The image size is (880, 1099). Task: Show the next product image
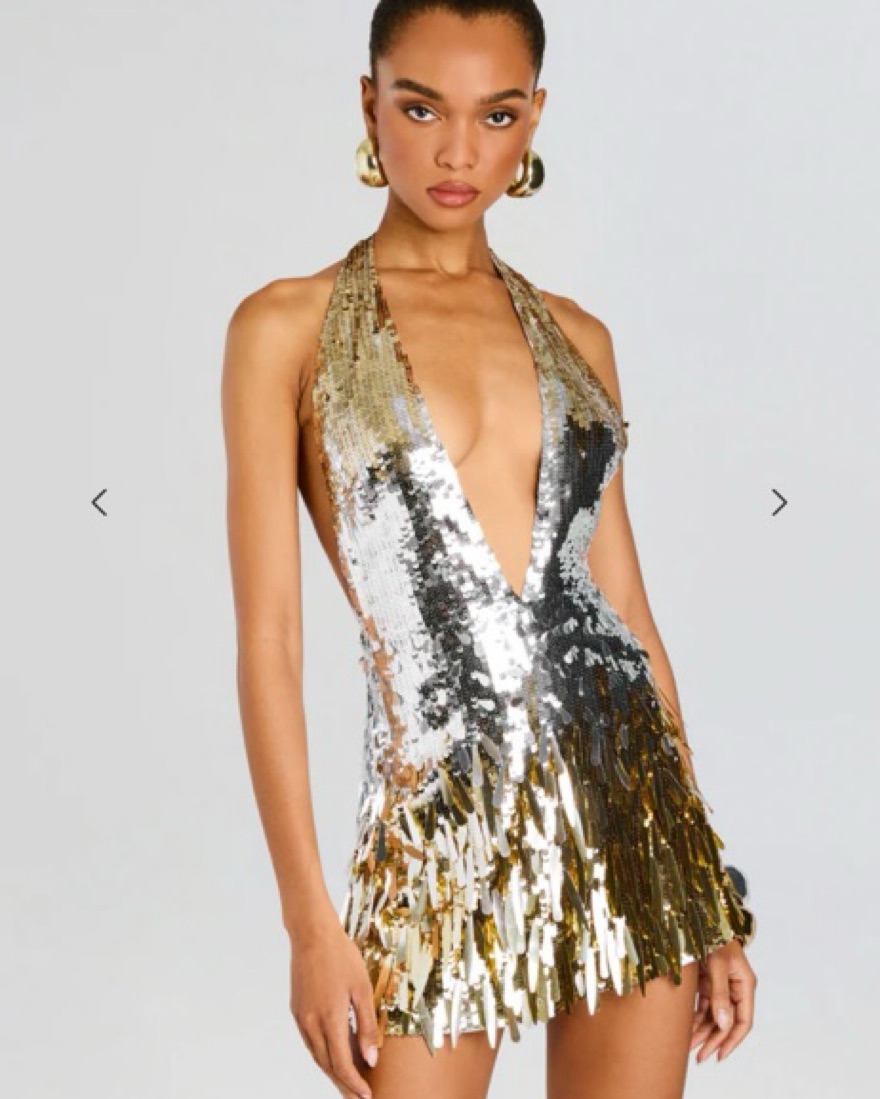point(779,502)
